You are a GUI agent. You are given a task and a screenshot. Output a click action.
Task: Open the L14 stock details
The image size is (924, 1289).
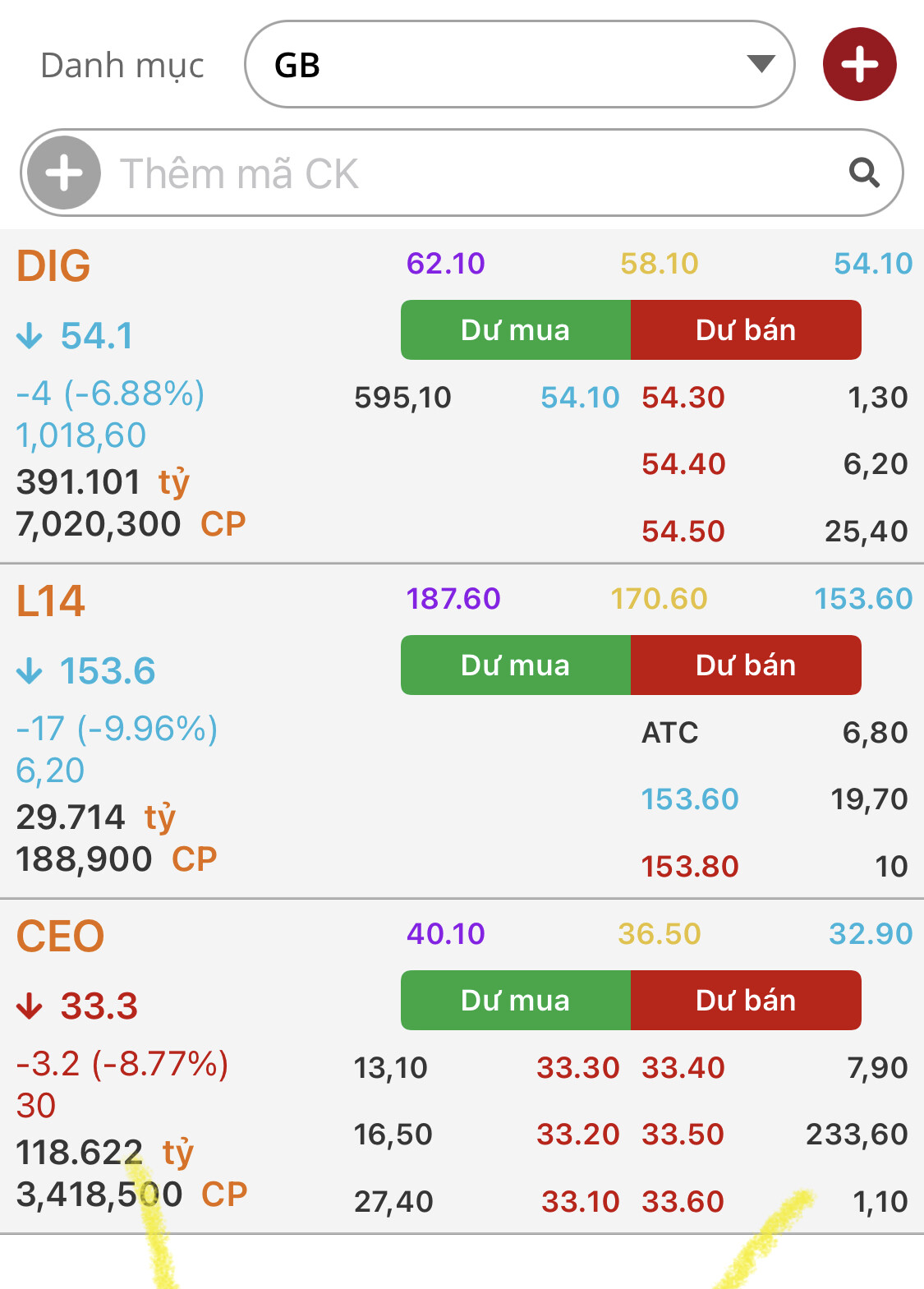point(51,601)
